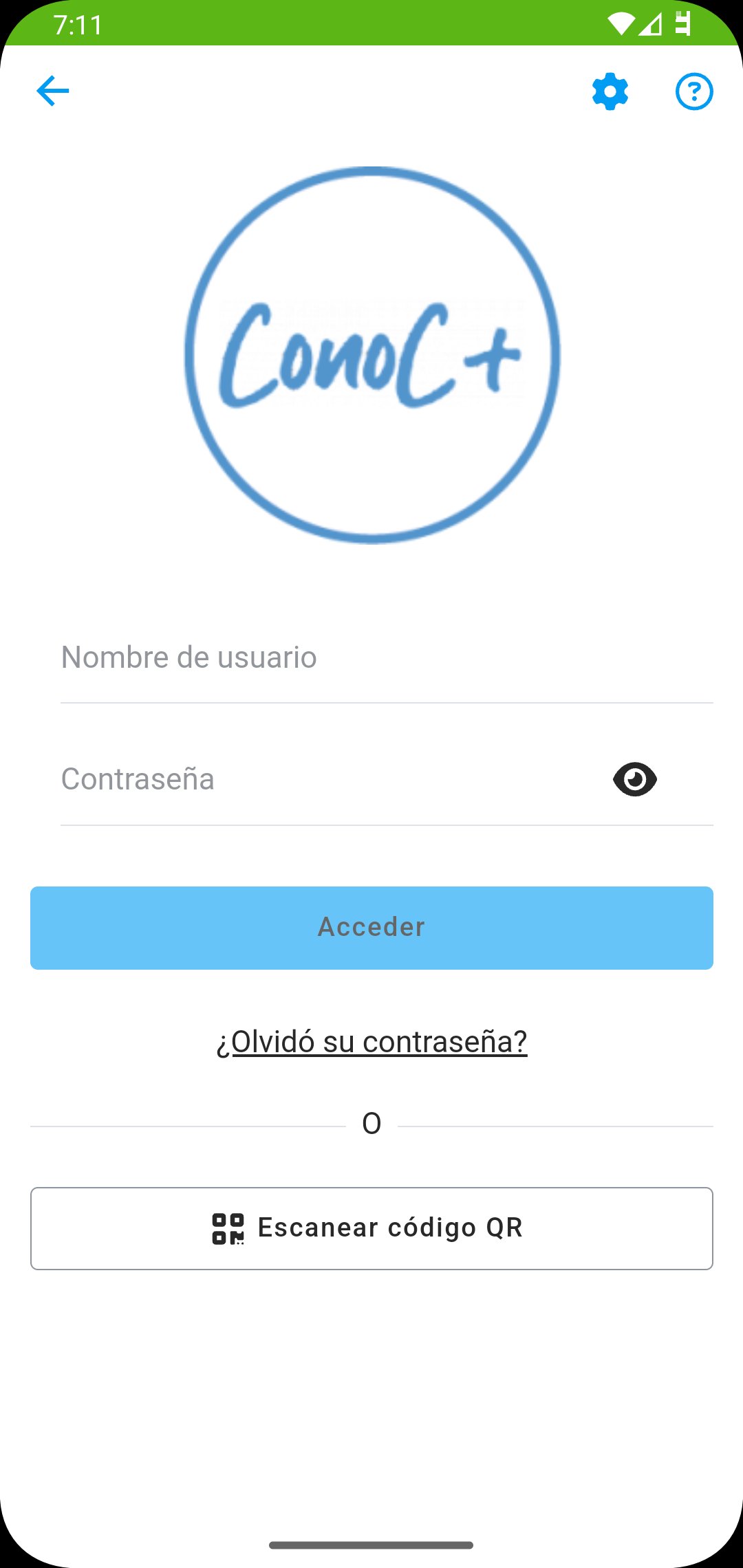Show the password with the eye icon

[634, 780]
